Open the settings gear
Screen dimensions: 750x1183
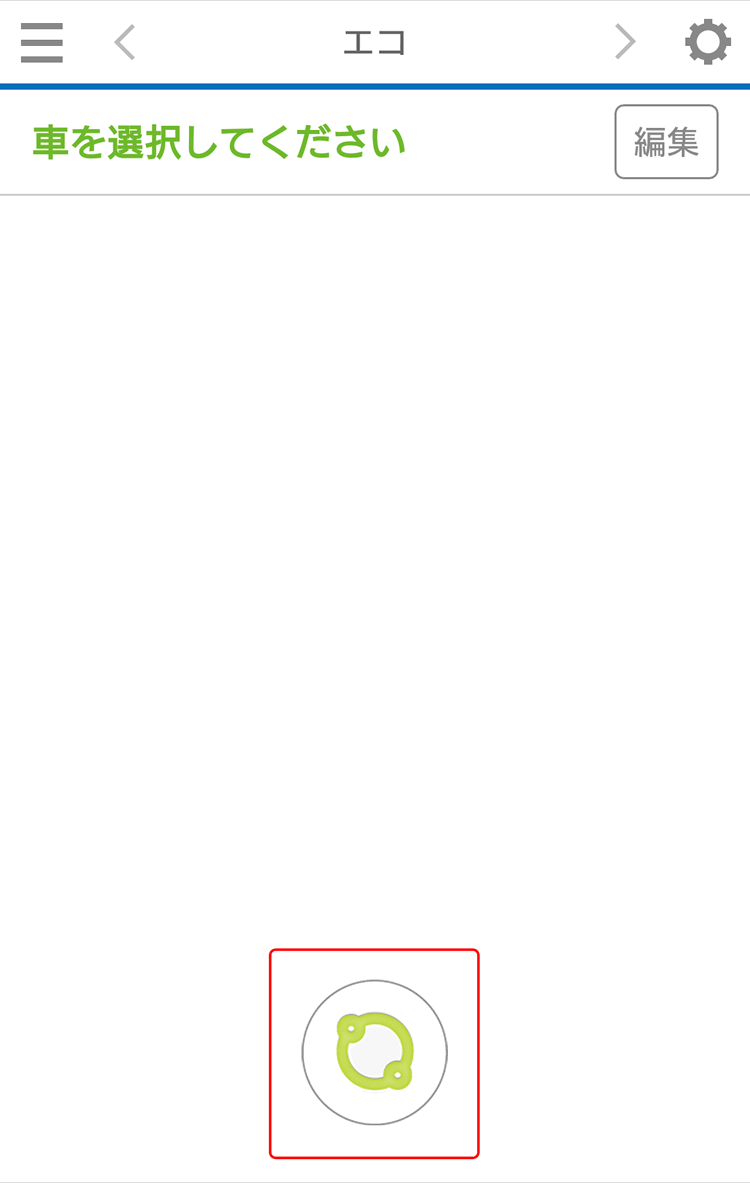coord(707,43)
